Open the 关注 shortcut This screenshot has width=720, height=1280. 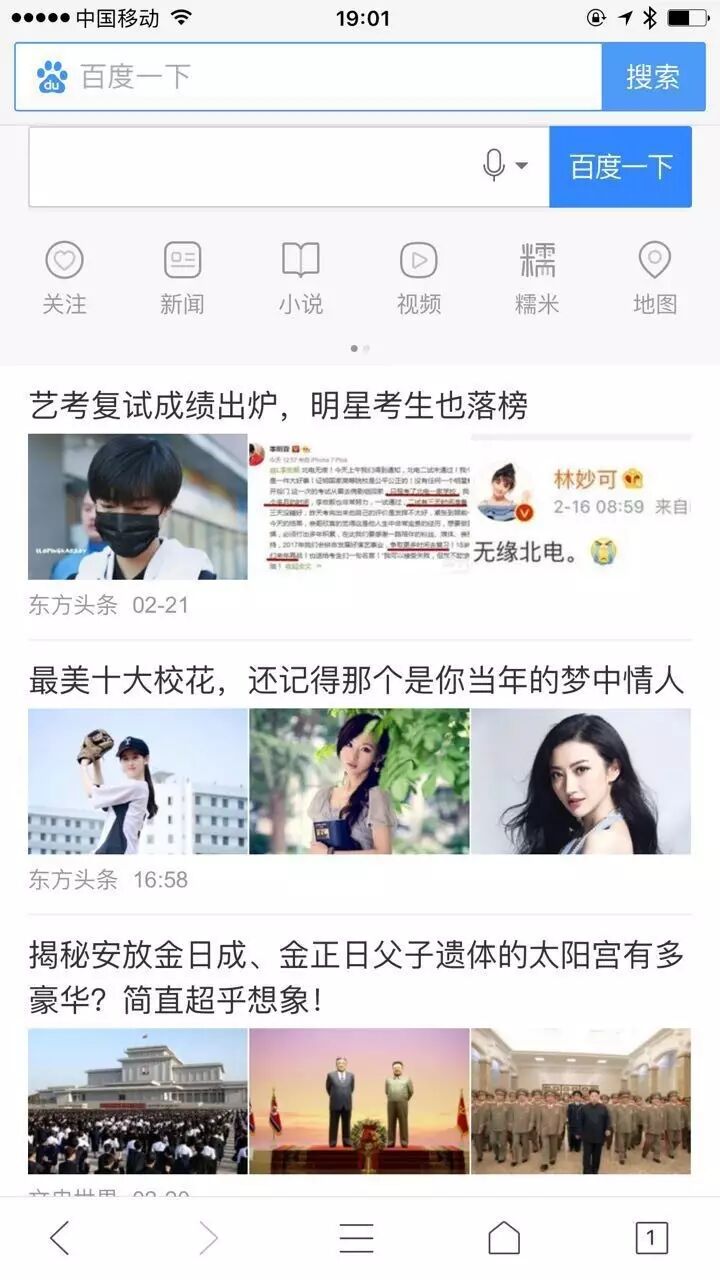(x=64, y=279)
